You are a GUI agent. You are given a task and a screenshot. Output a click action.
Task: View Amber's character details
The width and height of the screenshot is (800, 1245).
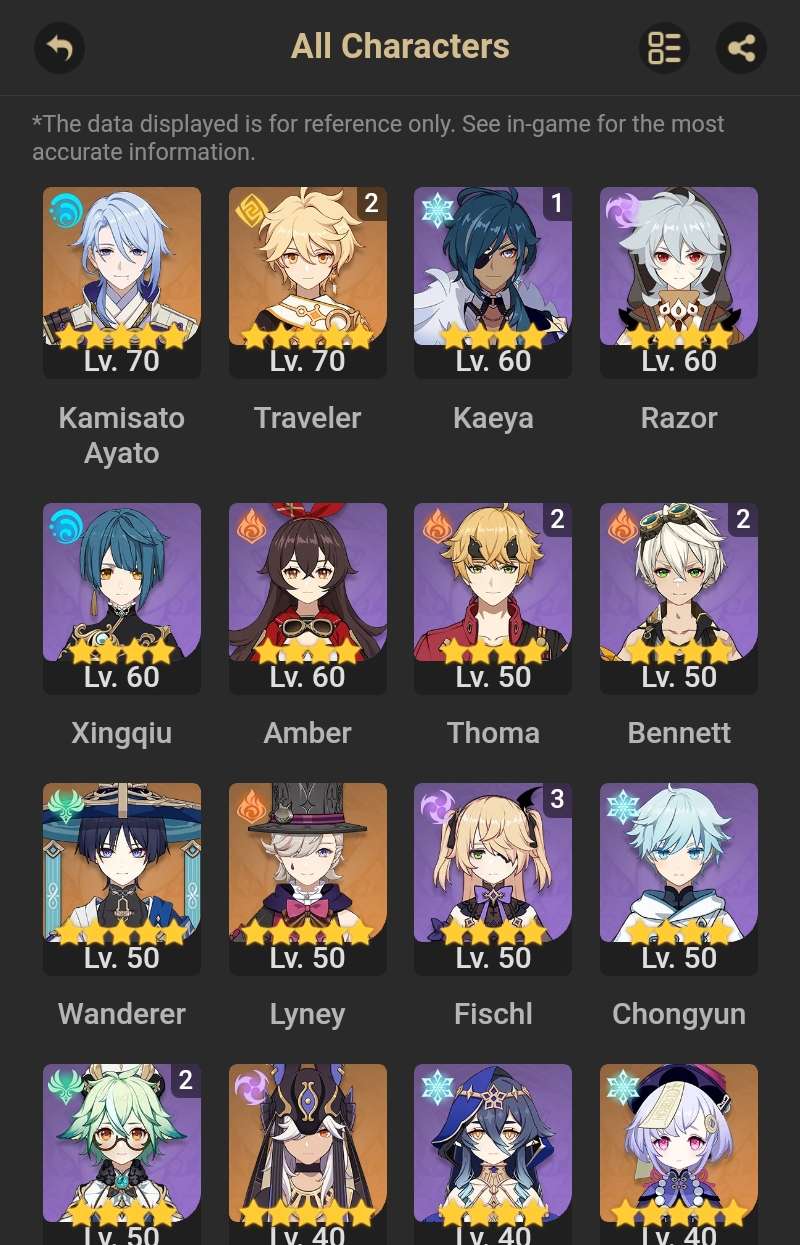point(307,597)
